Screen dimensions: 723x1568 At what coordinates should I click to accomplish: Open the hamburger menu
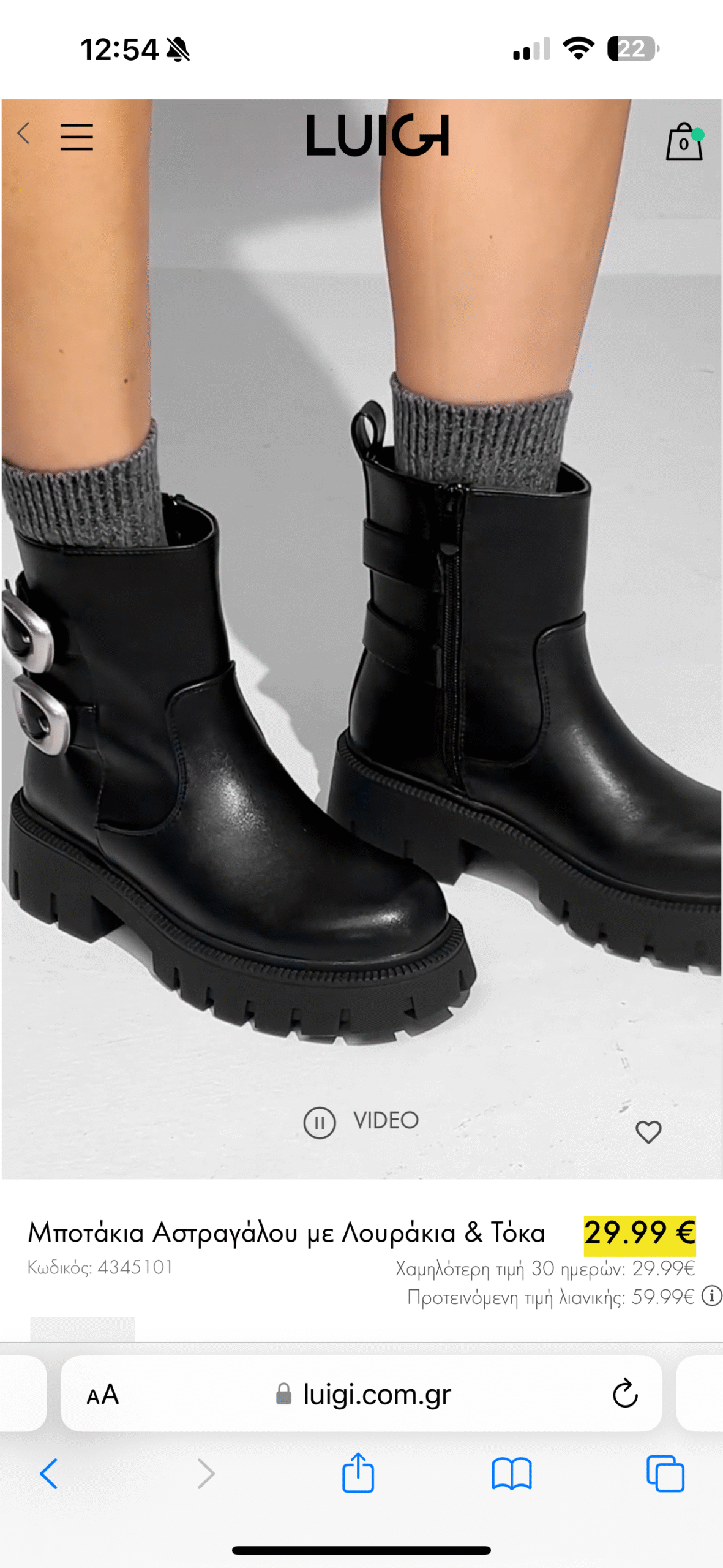tap(77, 137)
